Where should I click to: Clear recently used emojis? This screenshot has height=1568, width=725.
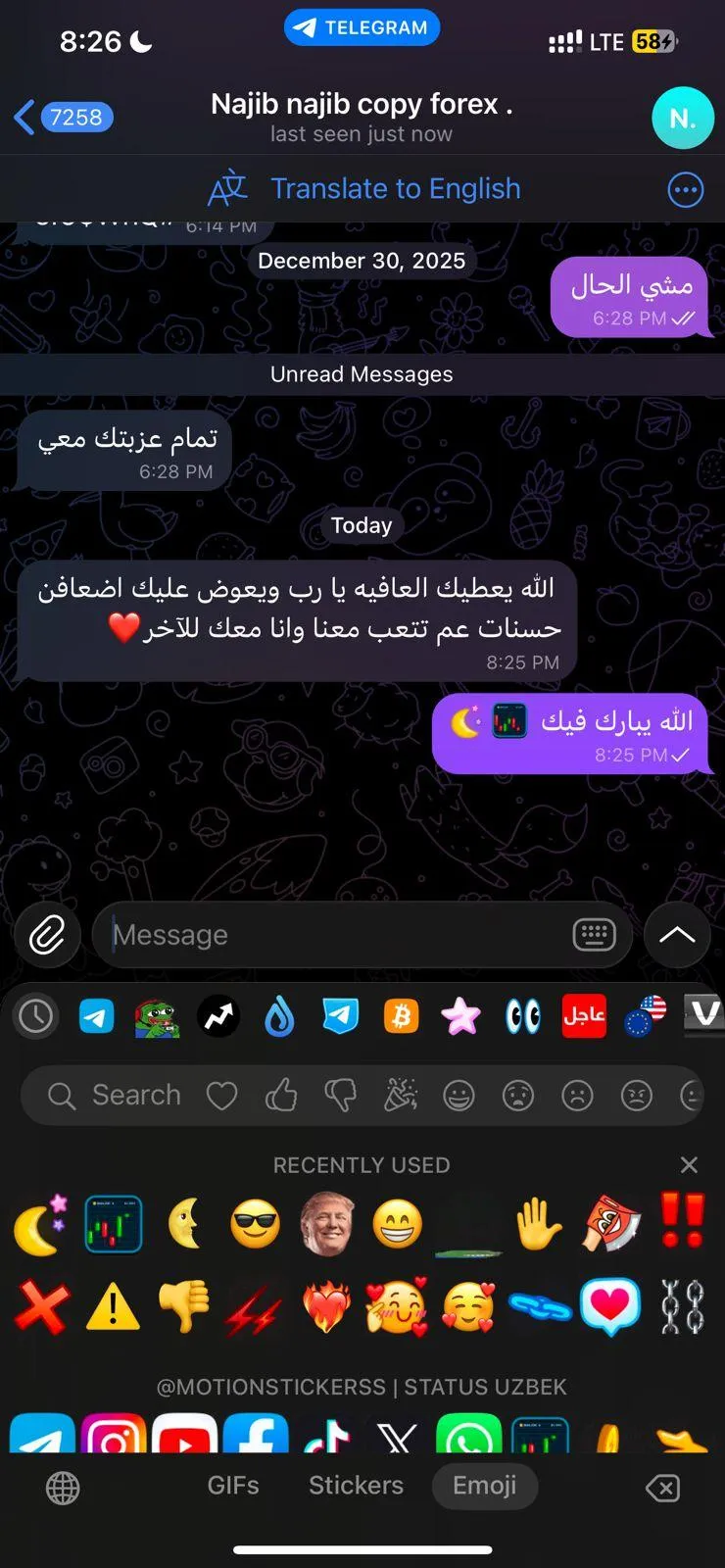[x=689, y=1164]
